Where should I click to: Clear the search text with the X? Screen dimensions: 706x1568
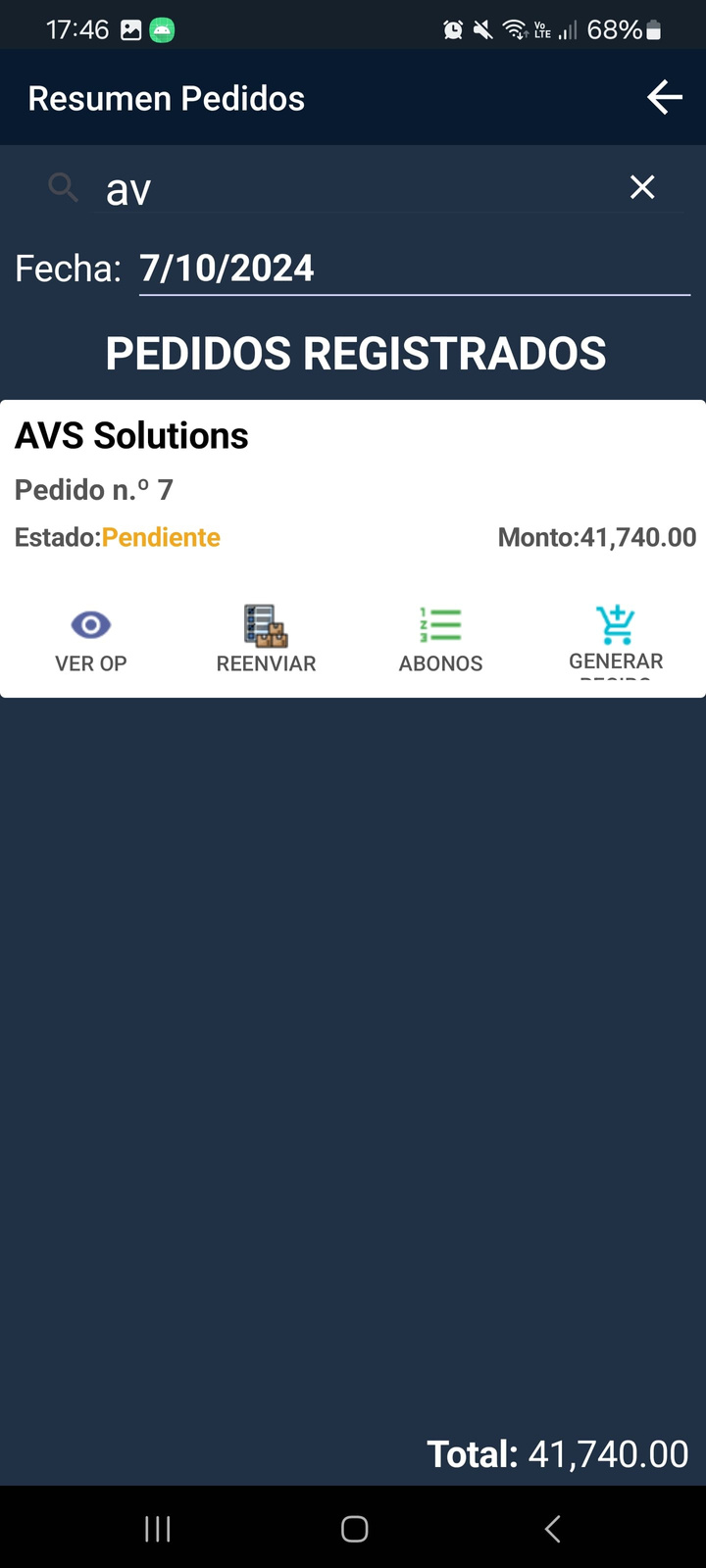tap(642, 187)
